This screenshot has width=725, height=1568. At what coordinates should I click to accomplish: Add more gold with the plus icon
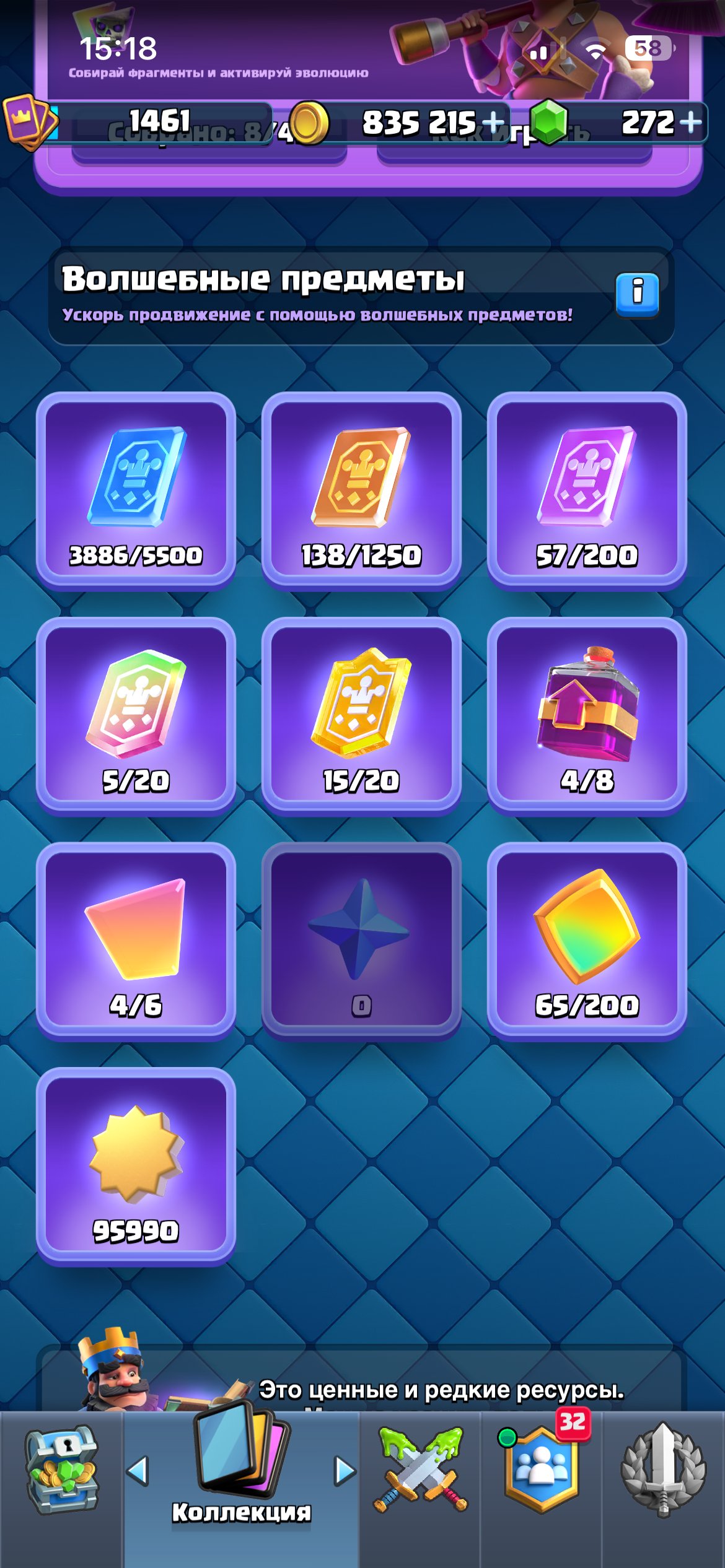point(493,121)
